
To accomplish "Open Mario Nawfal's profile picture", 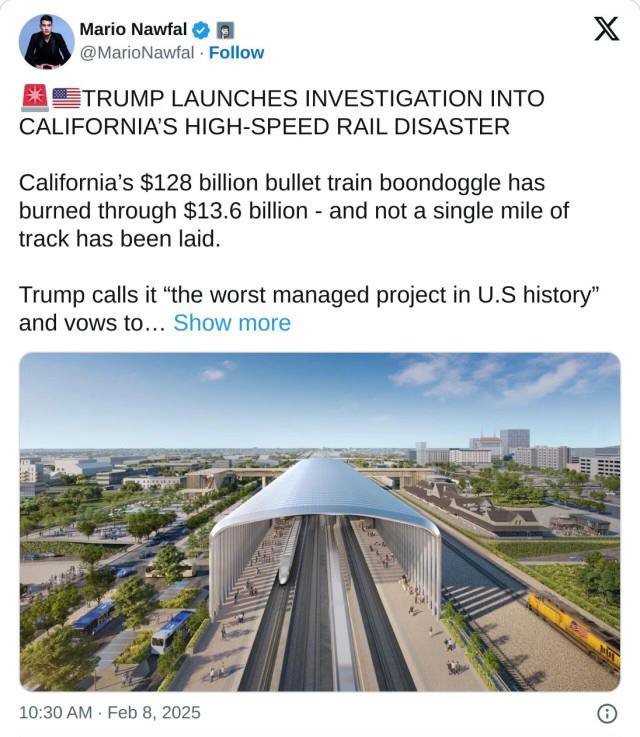I will tap(46, 41).
